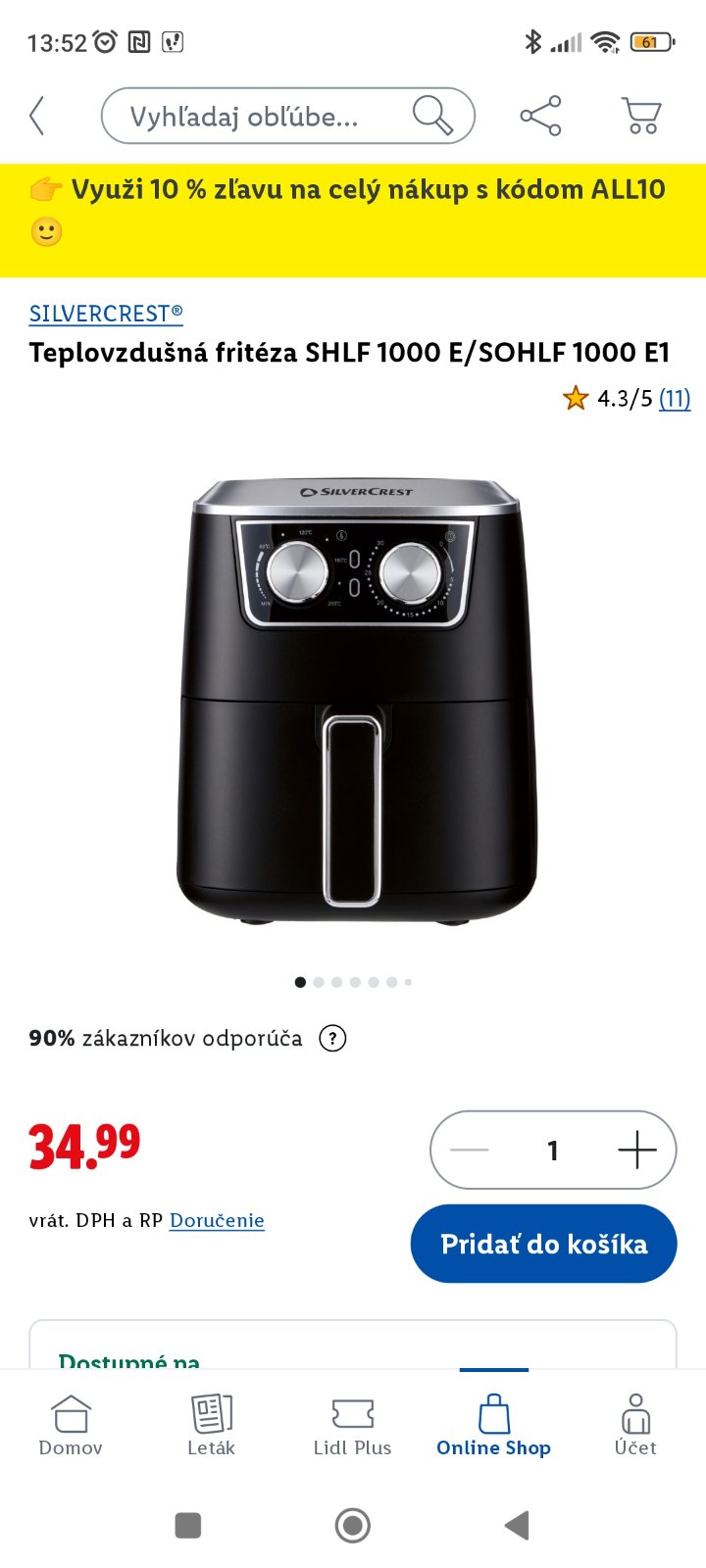Open the Doručenie delivery link
Viewport: 706px width, 1568px height.
point(217,1220)
